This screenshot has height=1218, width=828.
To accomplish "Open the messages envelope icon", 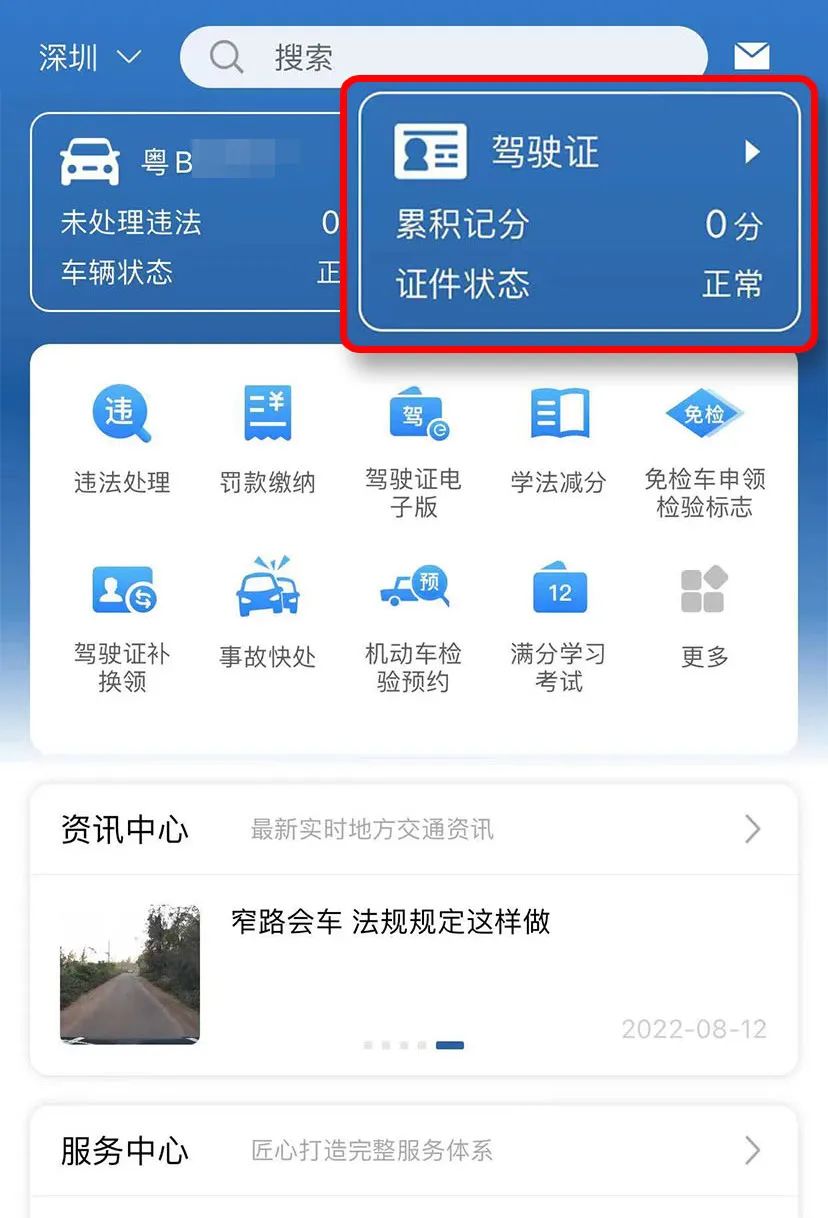I will [751, 57].
